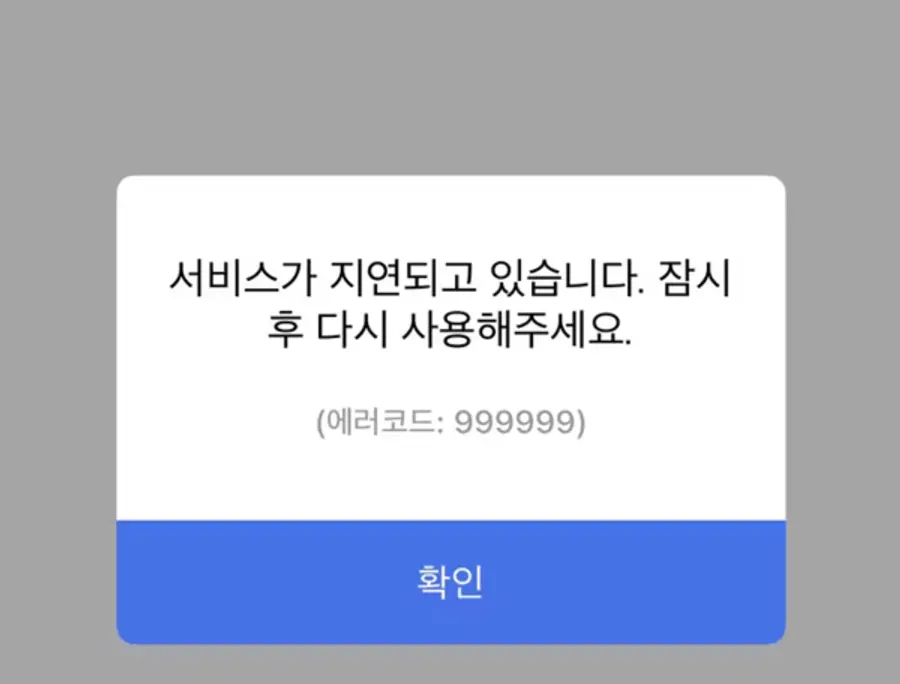The image size is (900, 684).
Task: Confirm the error dialog with 확인
Action: tap(450, 581)
